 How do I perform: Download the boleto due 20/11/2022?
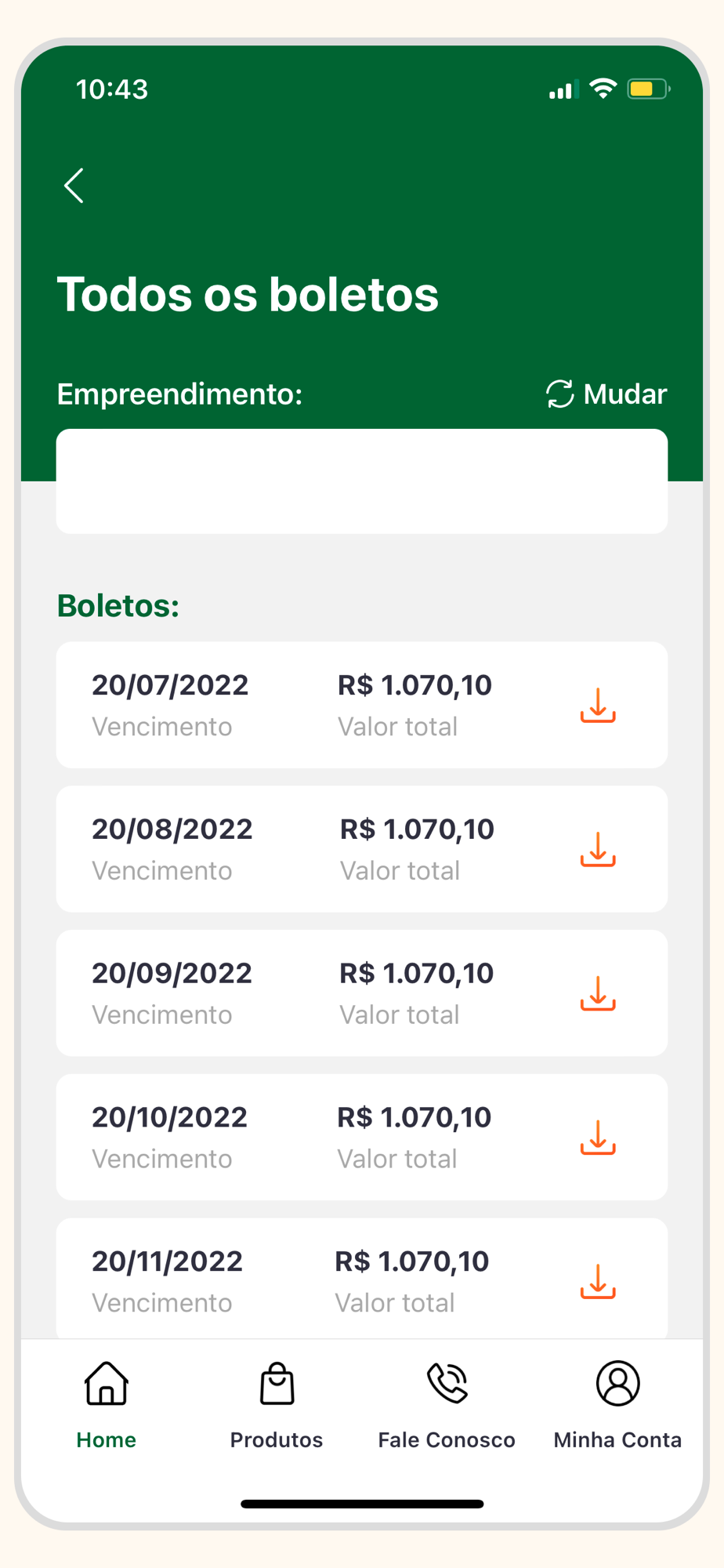598,1282
